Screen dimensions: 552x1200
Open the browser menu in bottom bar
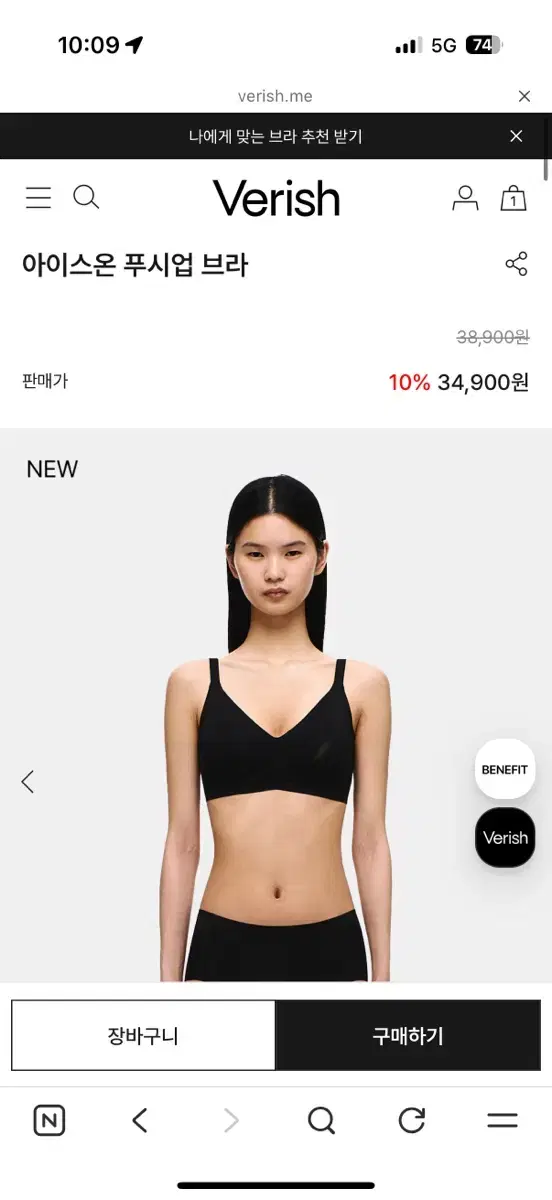(502, 1121)
